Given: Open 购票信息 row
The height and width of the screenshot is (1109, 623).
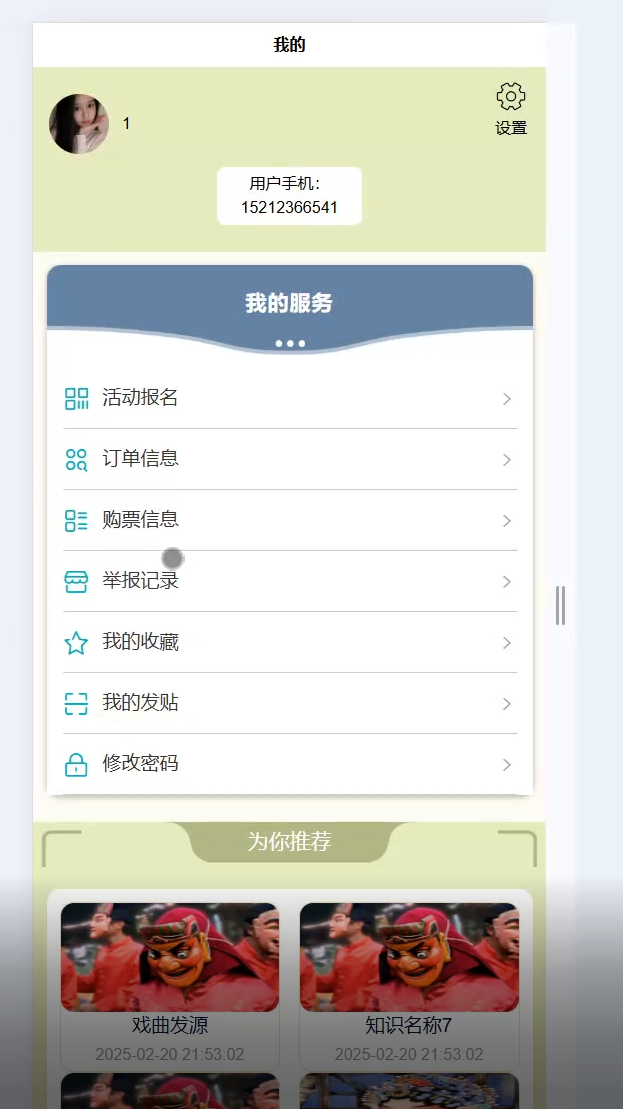Looking at the screenshot, I should 289,520.
